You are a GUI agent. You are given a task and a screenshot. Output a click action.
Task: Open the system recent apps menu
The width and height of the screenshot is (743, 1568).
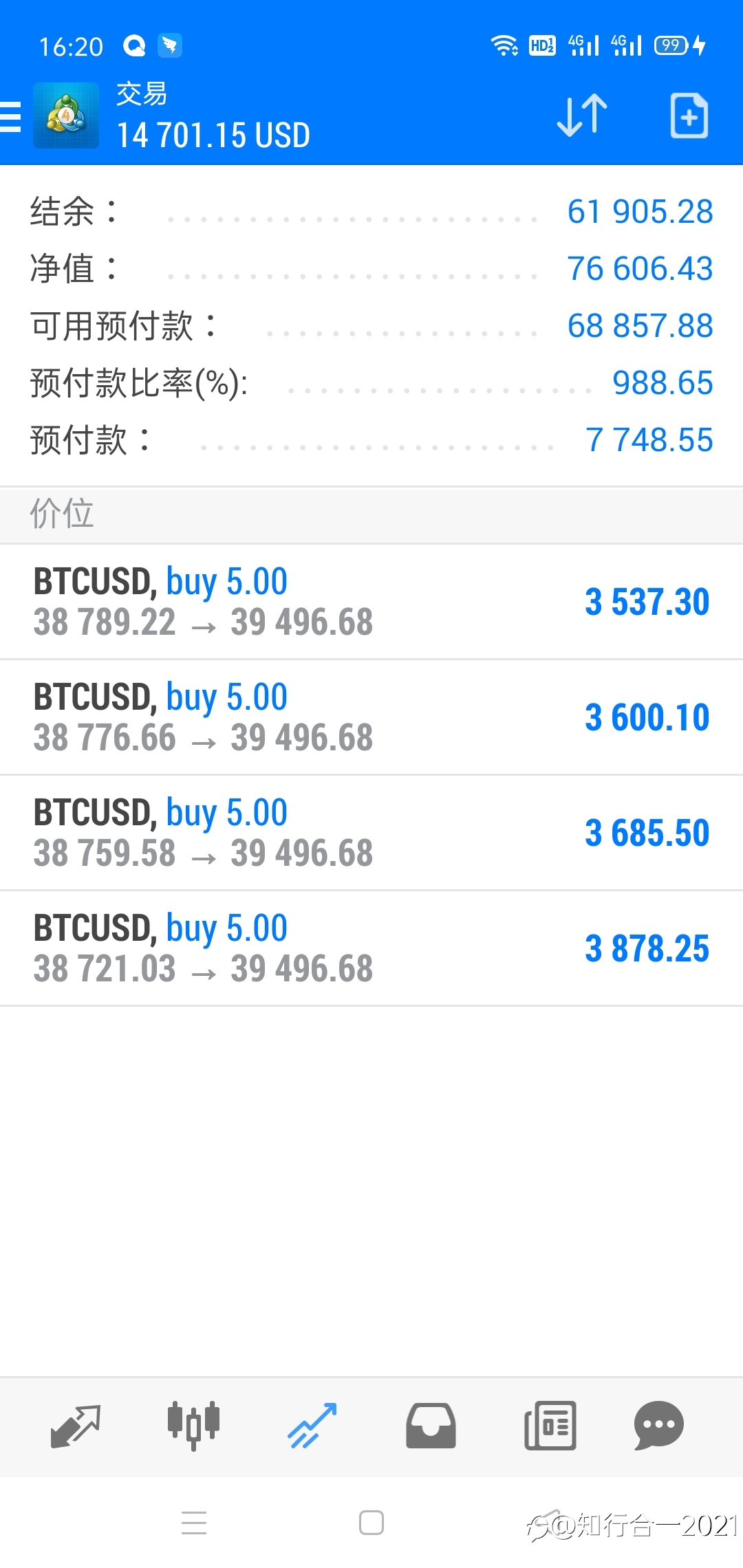(x=194, y=1523)
